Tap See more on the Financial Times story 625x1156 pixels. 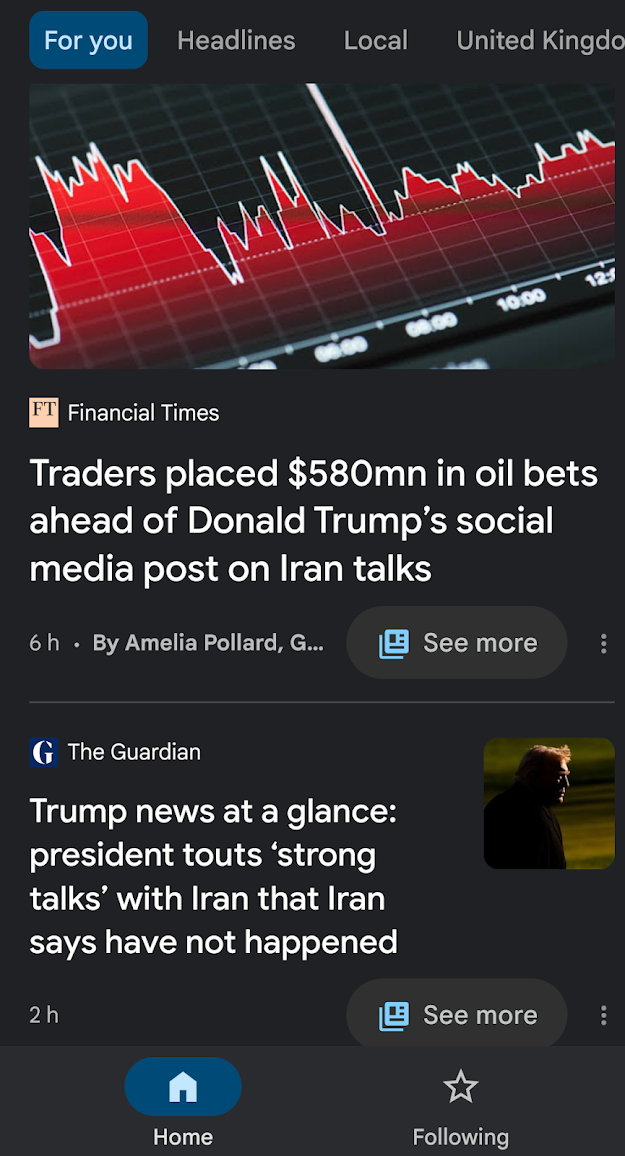click(457, 643)
